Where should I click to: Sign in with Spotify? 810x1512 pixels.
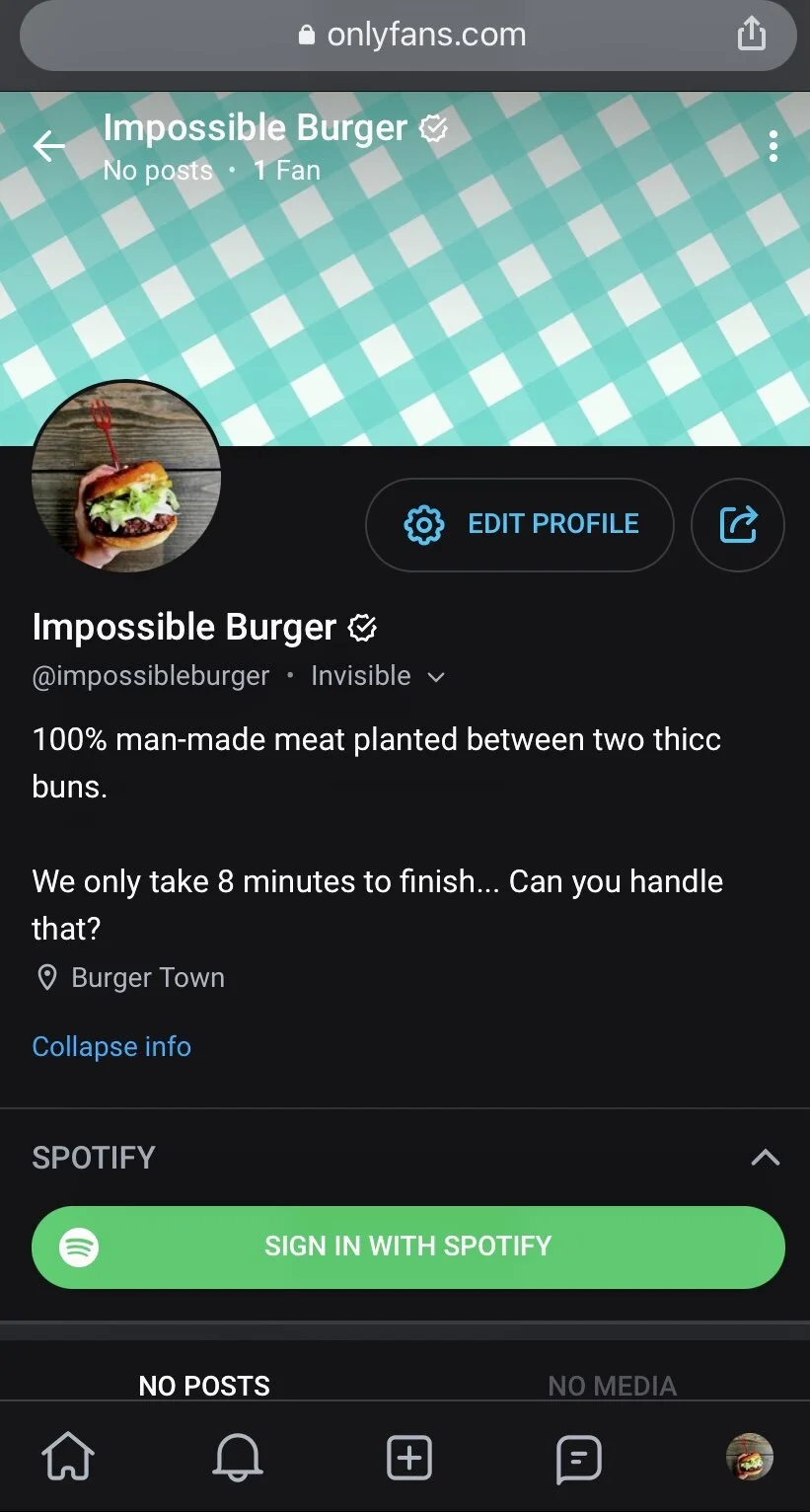407,1247
